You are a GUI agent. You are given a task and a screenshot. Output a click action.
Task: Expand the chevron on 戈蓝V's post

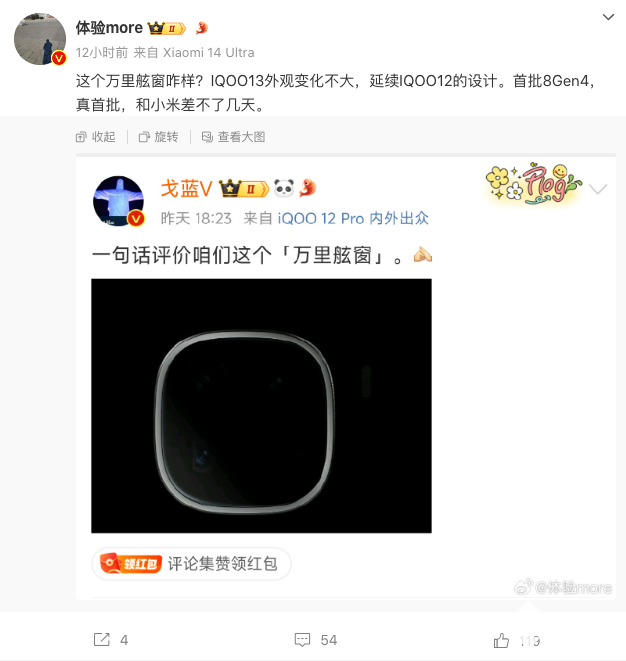pos(598,189)
